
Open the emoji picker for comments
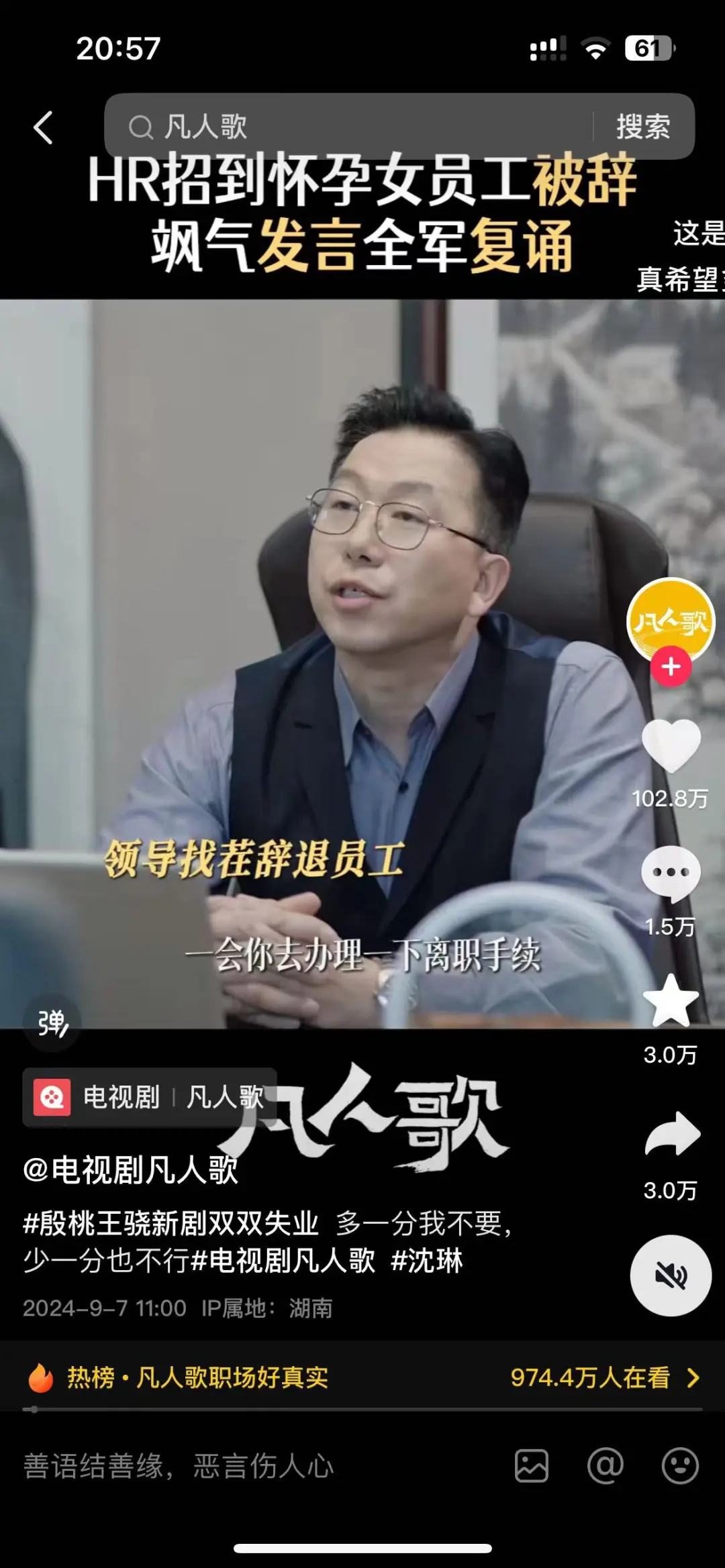[x=680, y=1466]
